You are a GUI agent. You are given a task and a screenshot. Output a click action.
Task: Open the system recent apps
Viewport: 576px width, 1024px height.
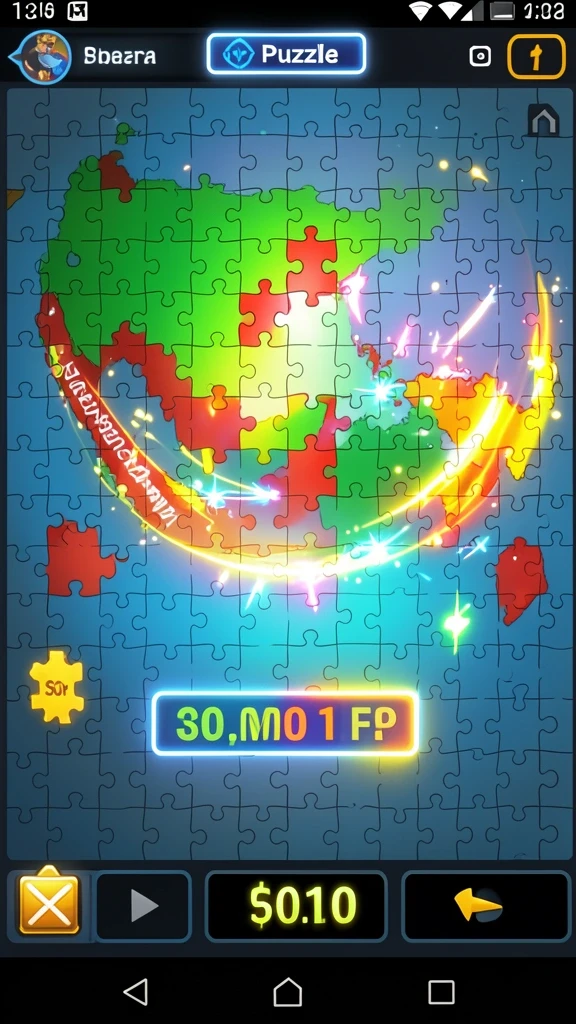441,992
